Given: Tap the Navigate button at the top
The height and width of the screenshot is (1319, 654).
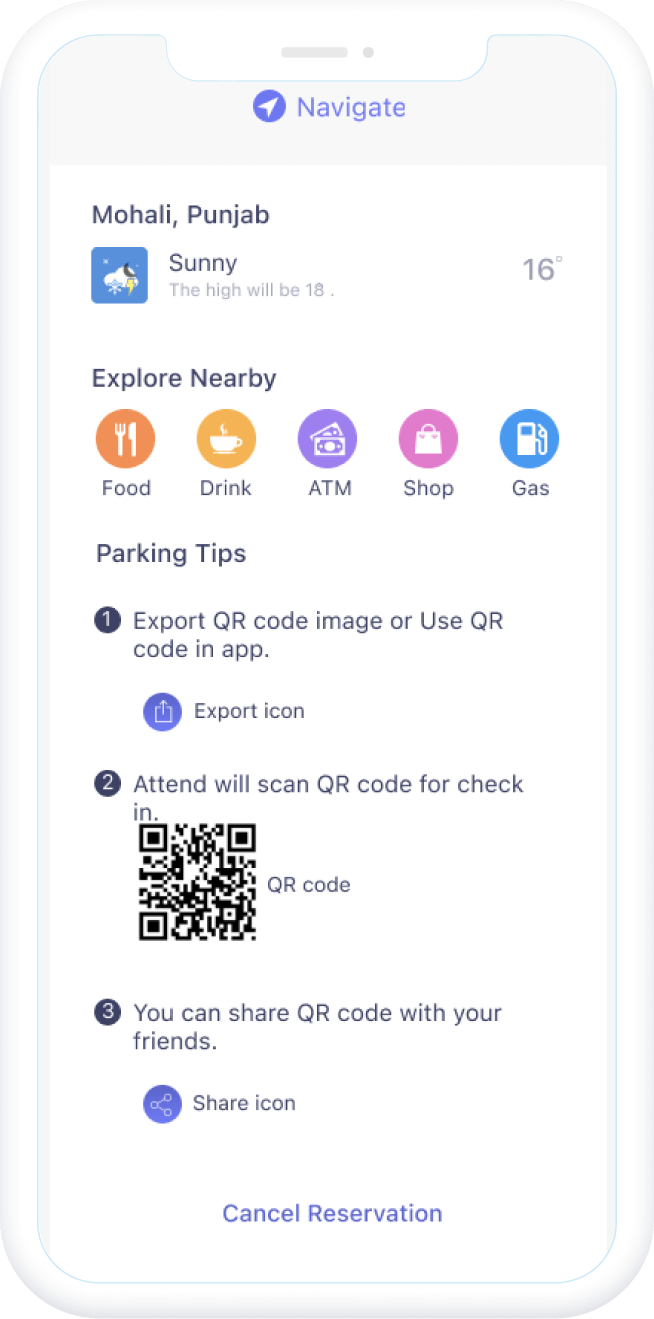Looking at the screenshot, I should tap(329, 107).
